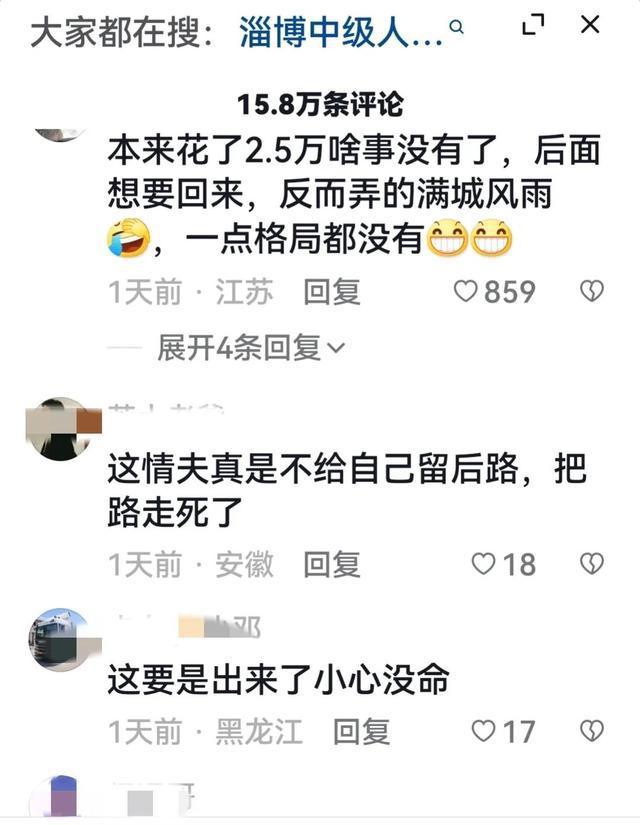Reply to the 黑龙江 comment
The image size is (640, 825).
point(361,732)
